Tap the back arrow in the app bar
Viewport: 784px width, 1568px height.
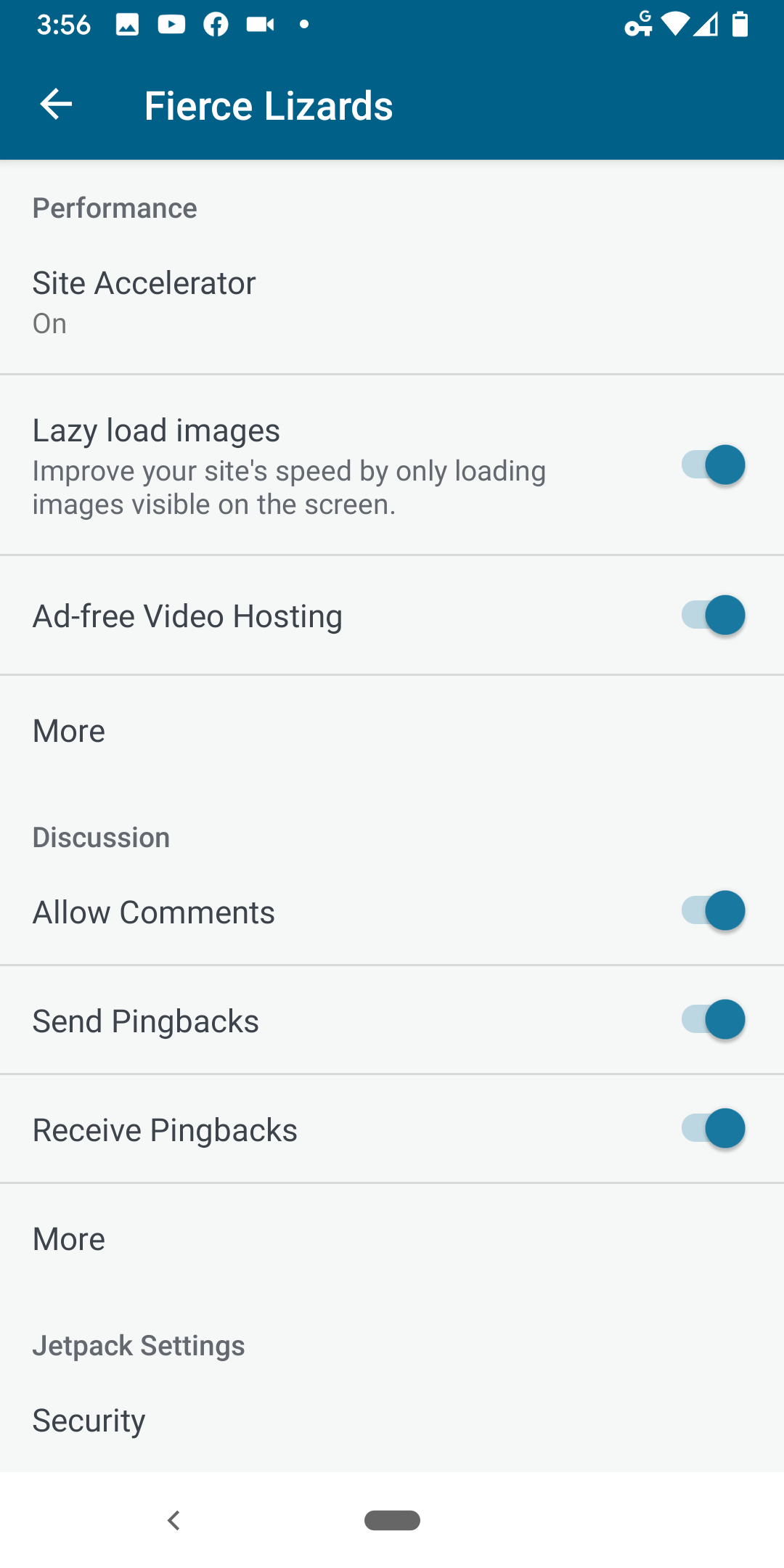click(55, 105)
